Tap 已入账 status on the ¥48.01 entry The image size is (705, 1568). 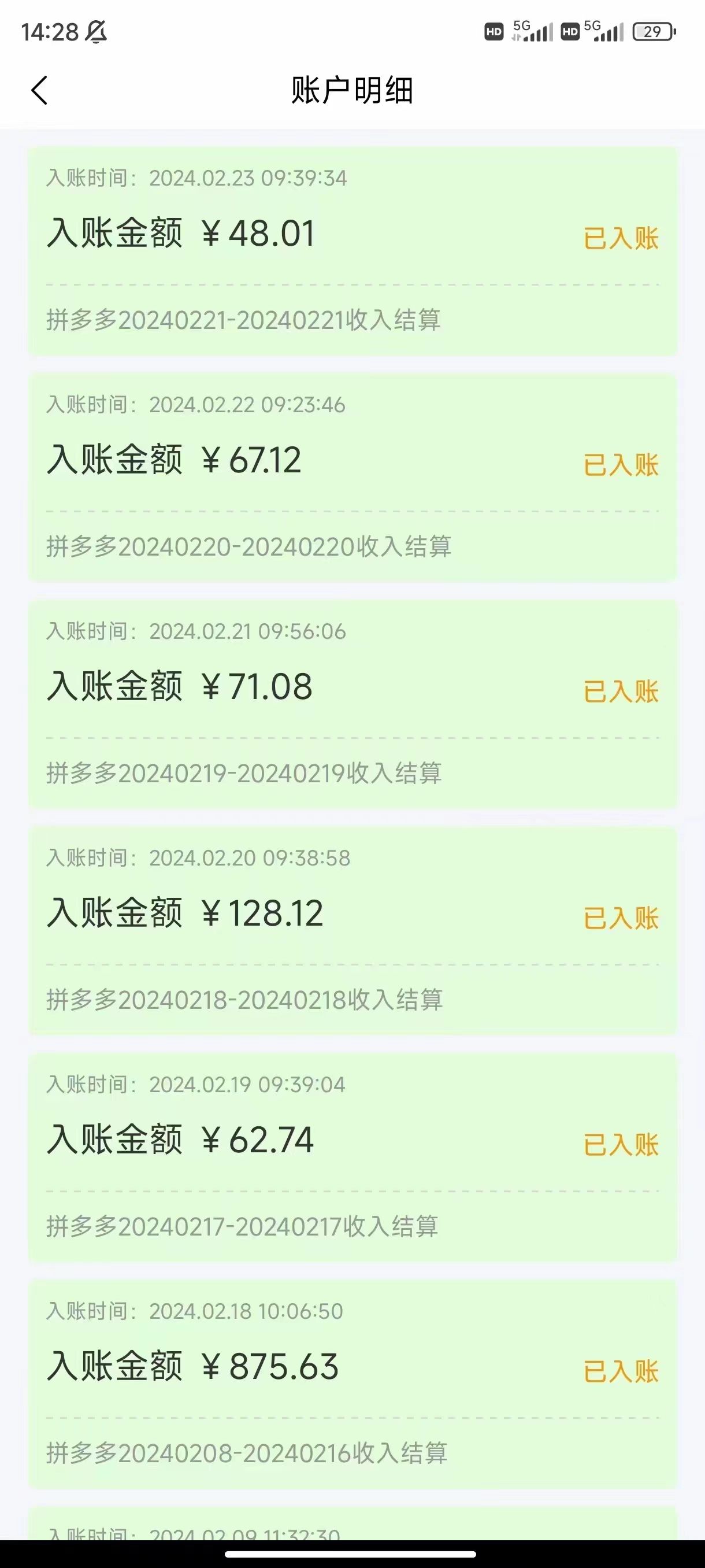(621, 240)
